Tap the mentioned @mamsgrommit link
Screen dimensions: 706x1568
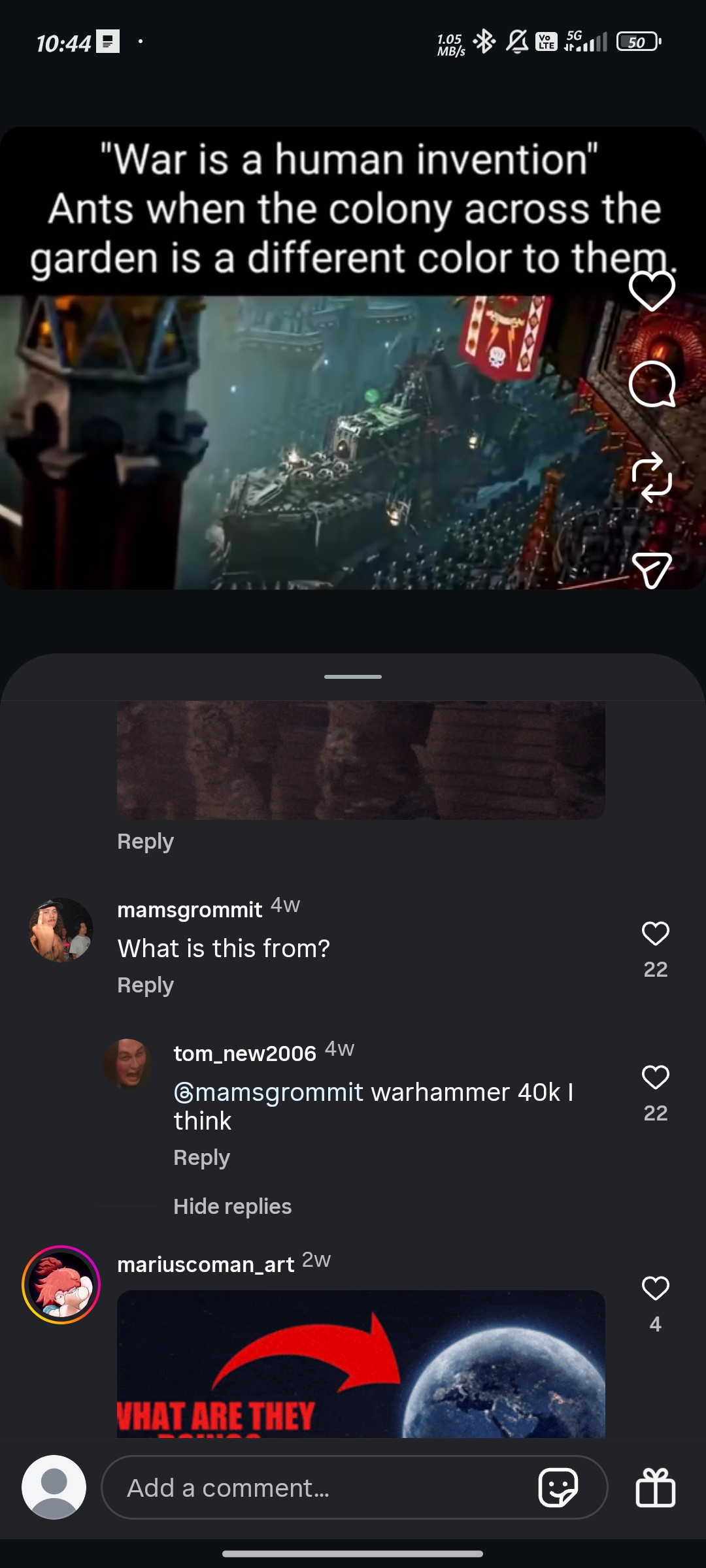(x=268, y=1092)
